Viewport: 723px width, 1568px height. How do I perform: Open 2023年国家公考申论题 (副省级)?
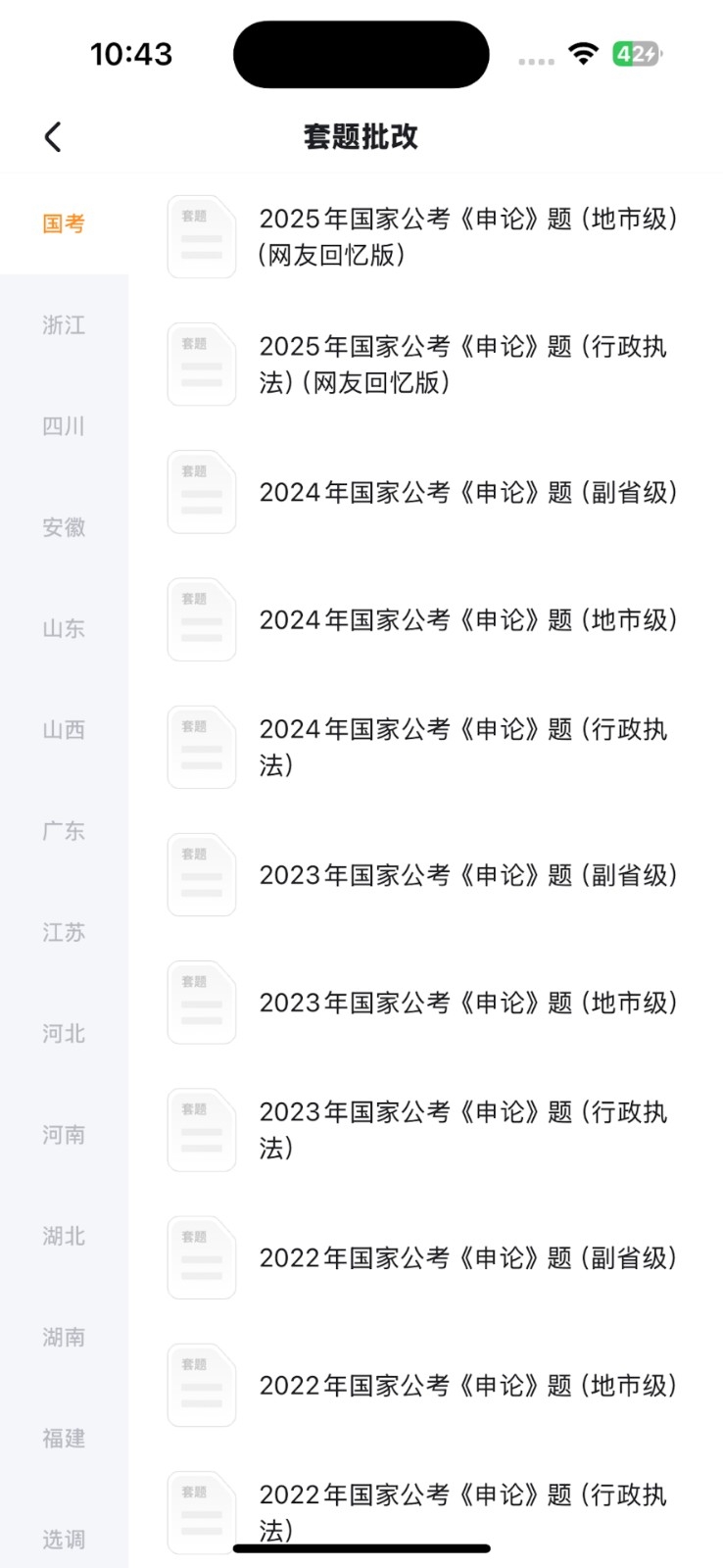[x=425, y=875]
